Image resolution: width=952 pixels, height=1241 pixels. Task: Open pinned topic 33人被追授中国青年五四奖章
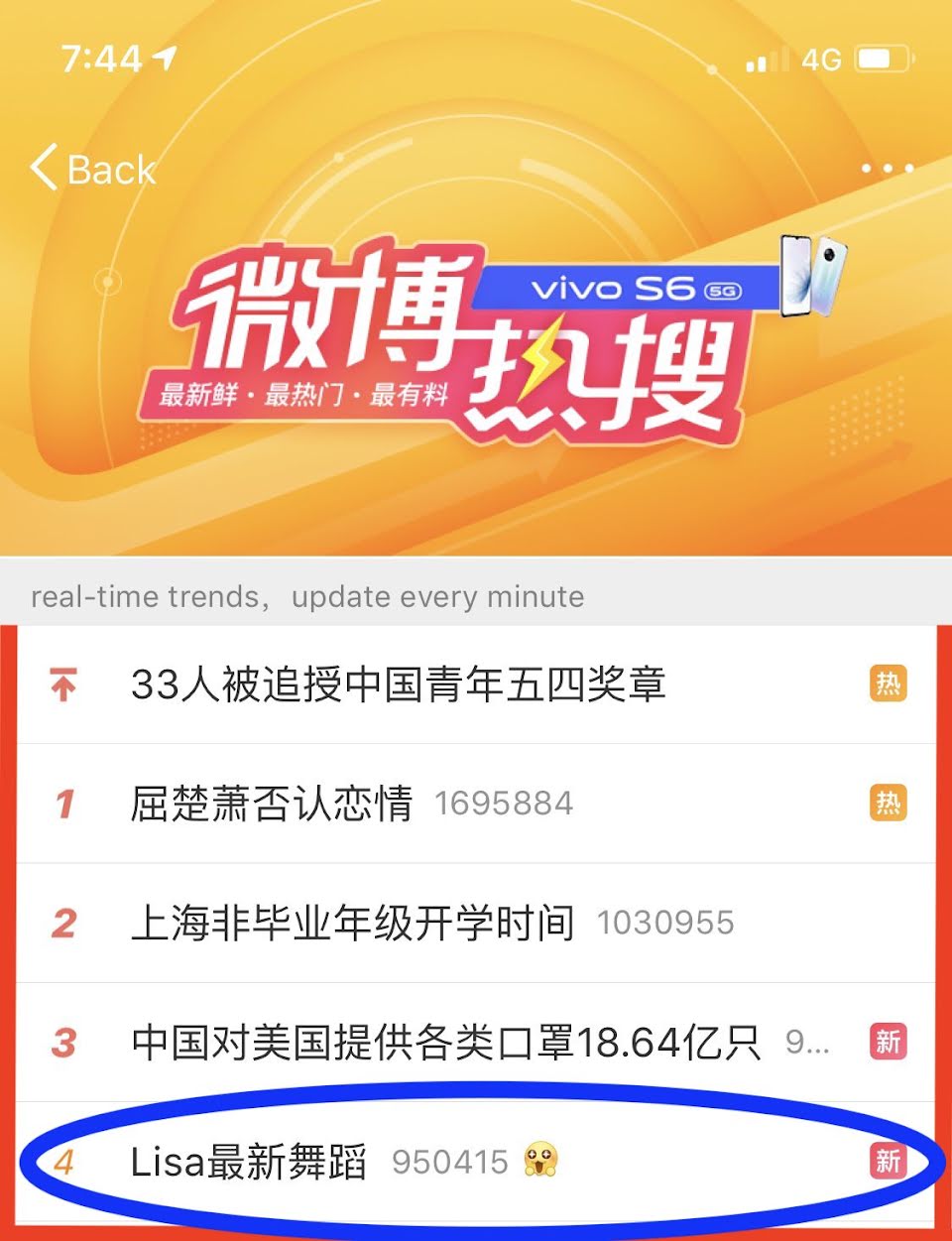click(x=398, y=684)
